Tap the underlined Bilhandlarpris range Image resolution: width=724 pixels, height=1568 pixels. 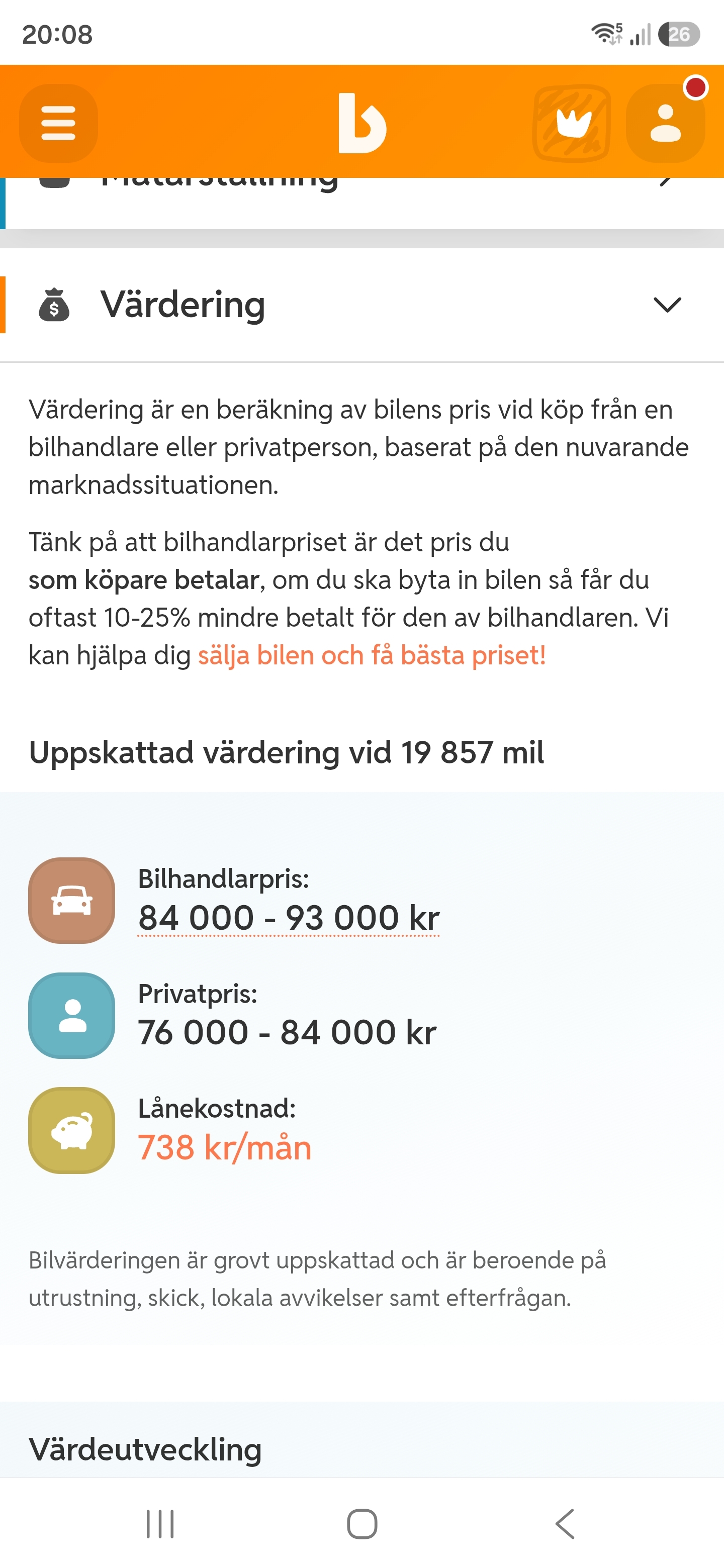[x=289, y=918]
